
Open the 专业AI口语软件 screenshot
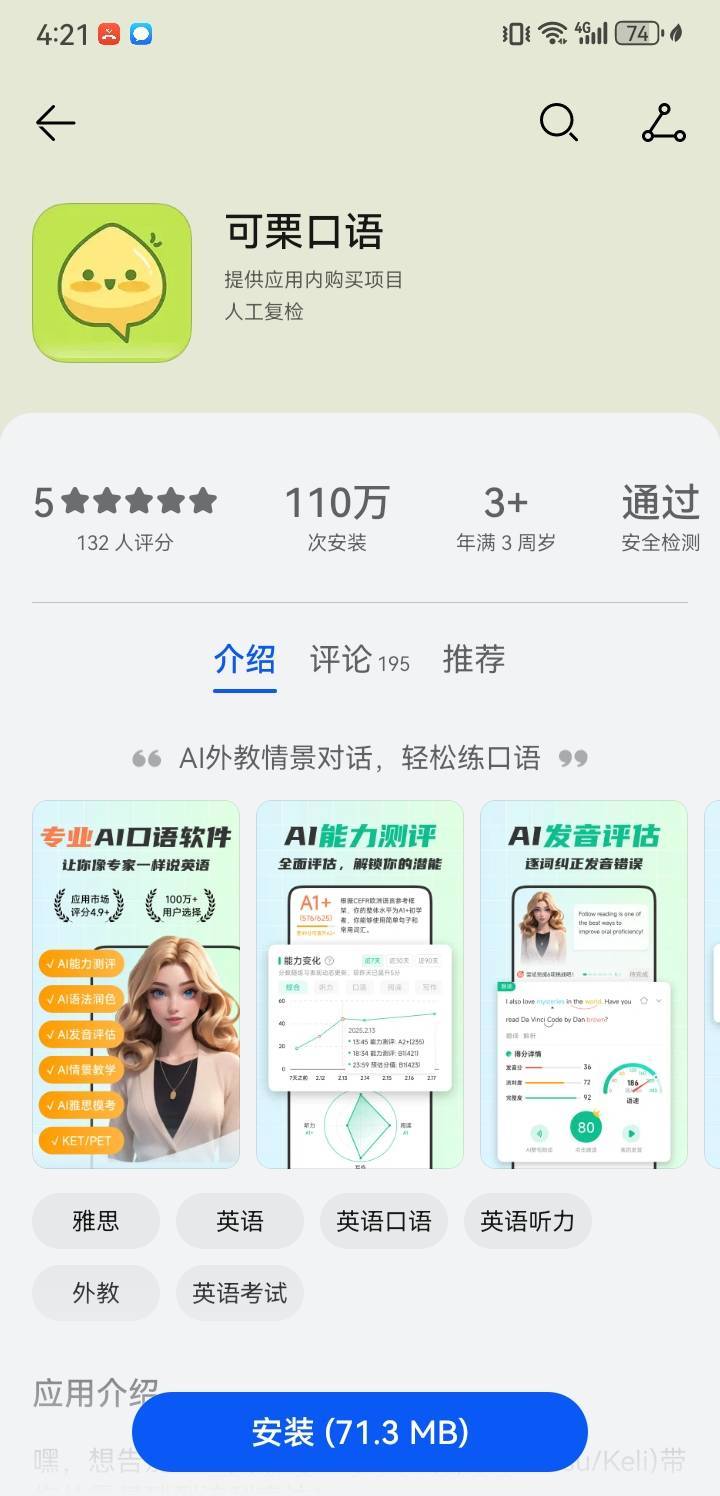coord(136,984)
